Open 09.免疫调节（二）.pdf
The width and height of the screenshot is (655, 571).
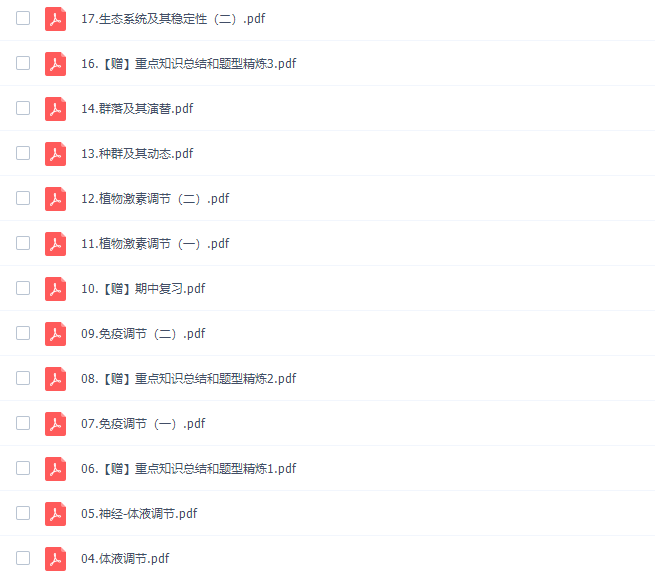point(142,333)
